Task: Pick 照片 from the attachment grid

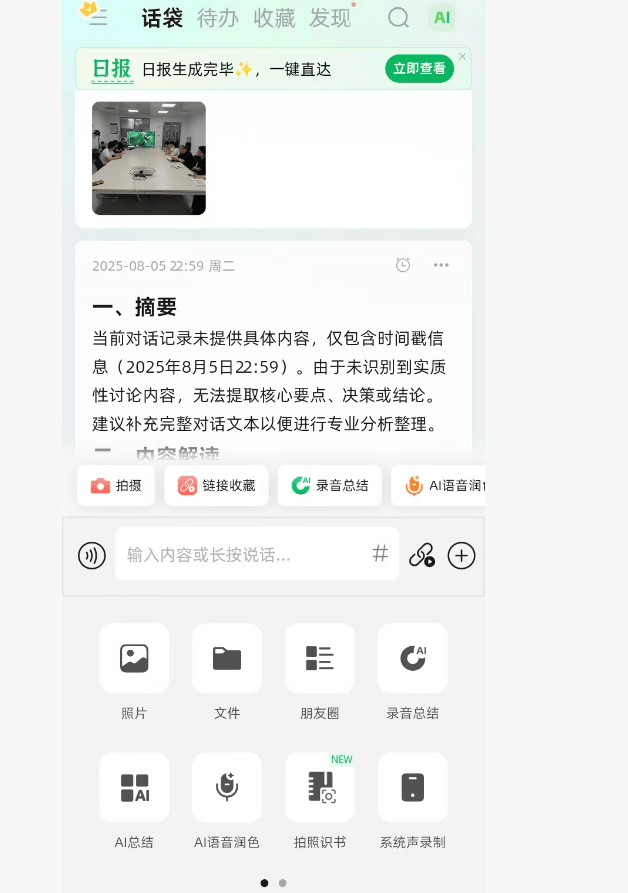Action: coord(134,659)
